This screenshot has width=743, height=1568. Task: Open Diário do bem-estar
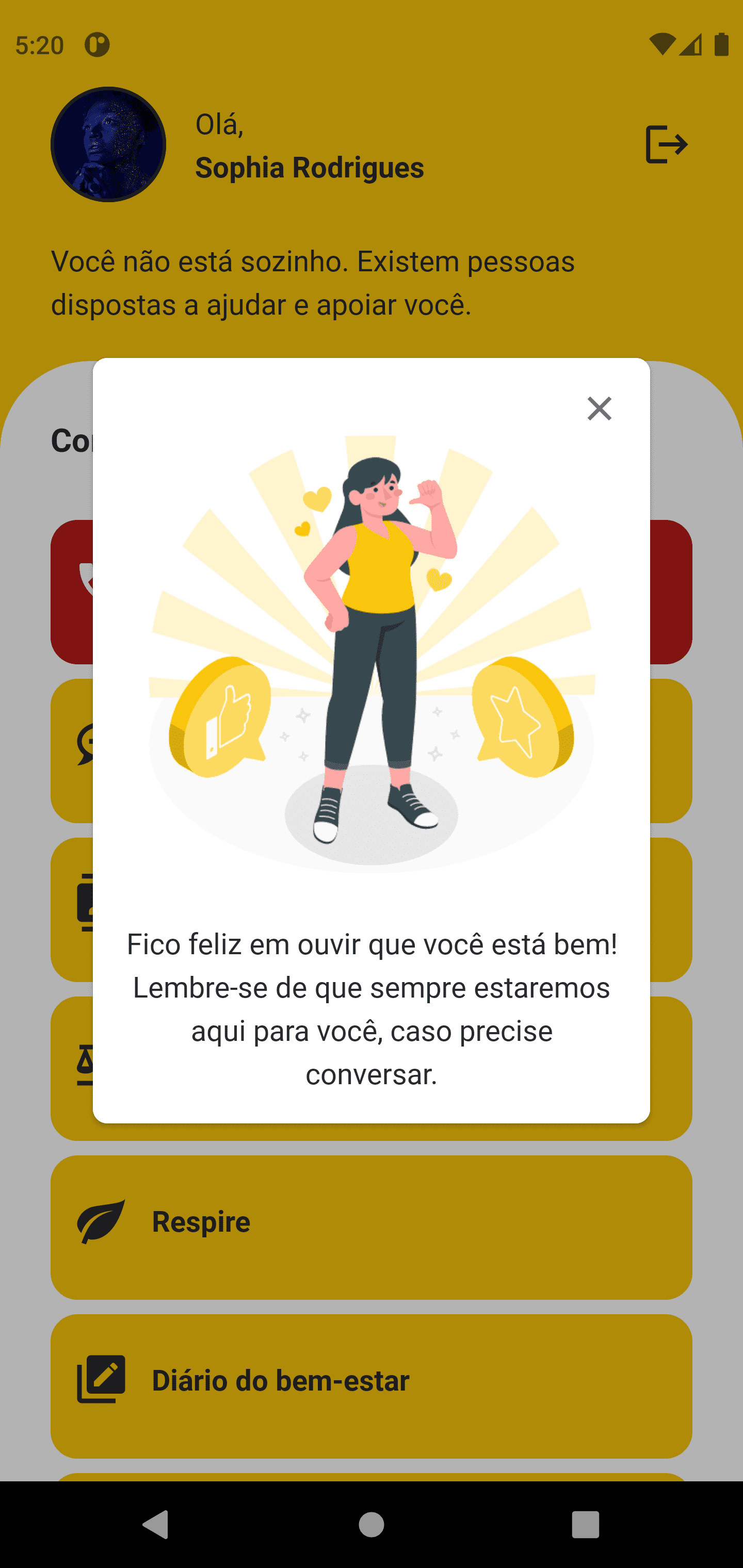click(x=371, y=1385)
